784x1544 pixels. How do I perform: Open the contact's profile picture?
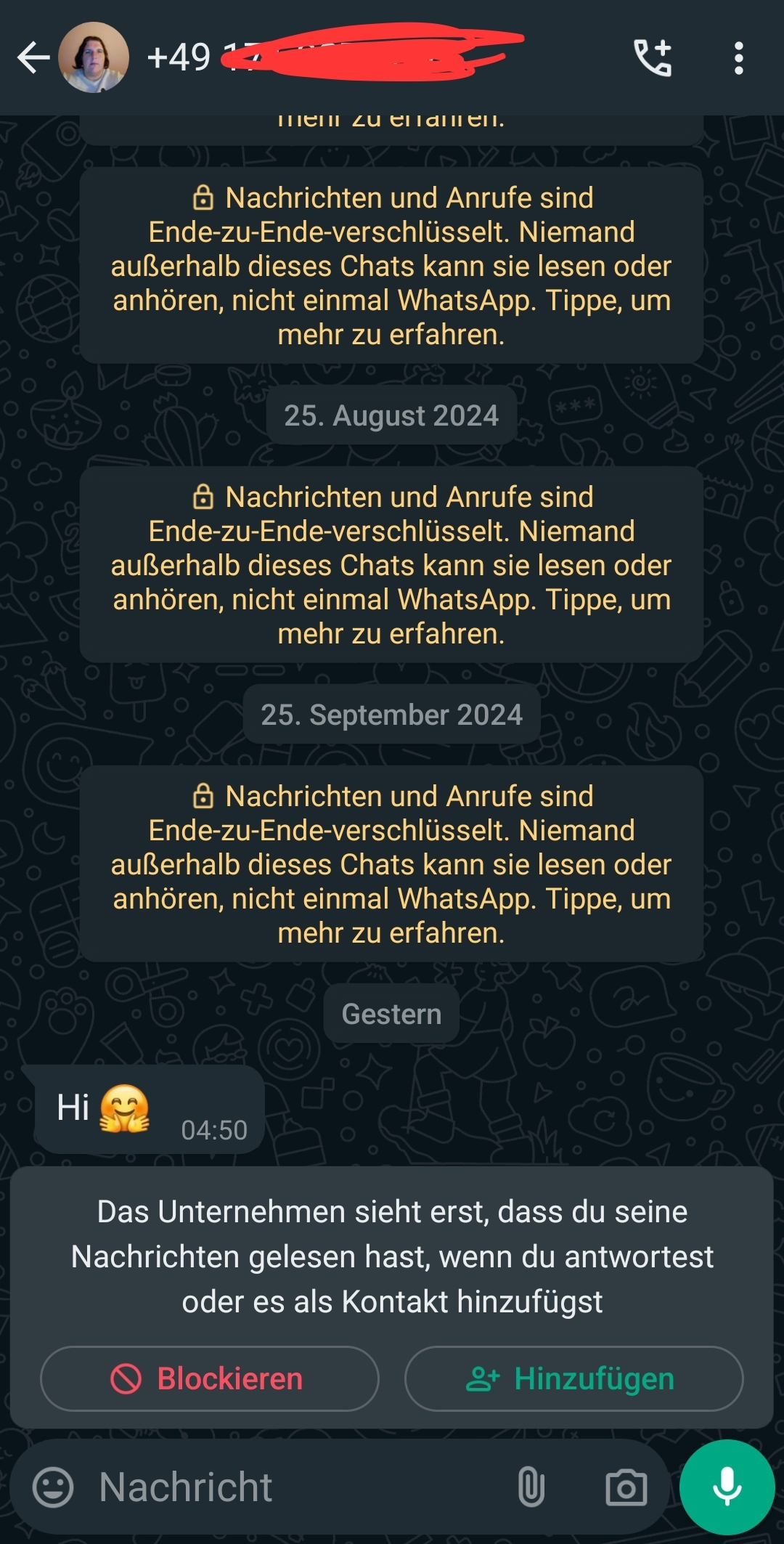click(x=94, y=58)
